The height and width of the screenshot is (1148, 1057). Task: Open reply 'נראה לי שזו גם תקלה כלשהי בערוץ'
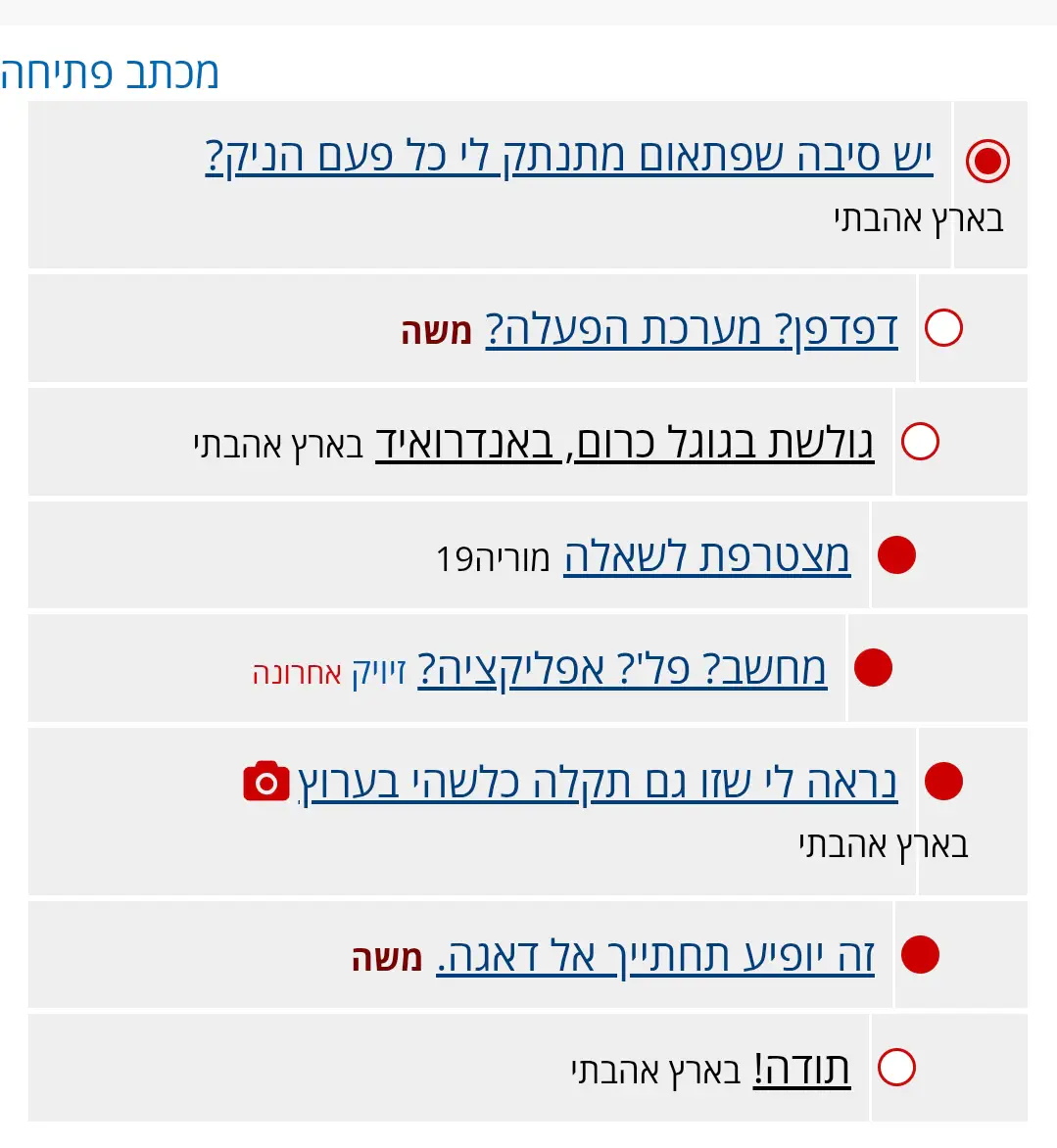[x=598, y=783]
